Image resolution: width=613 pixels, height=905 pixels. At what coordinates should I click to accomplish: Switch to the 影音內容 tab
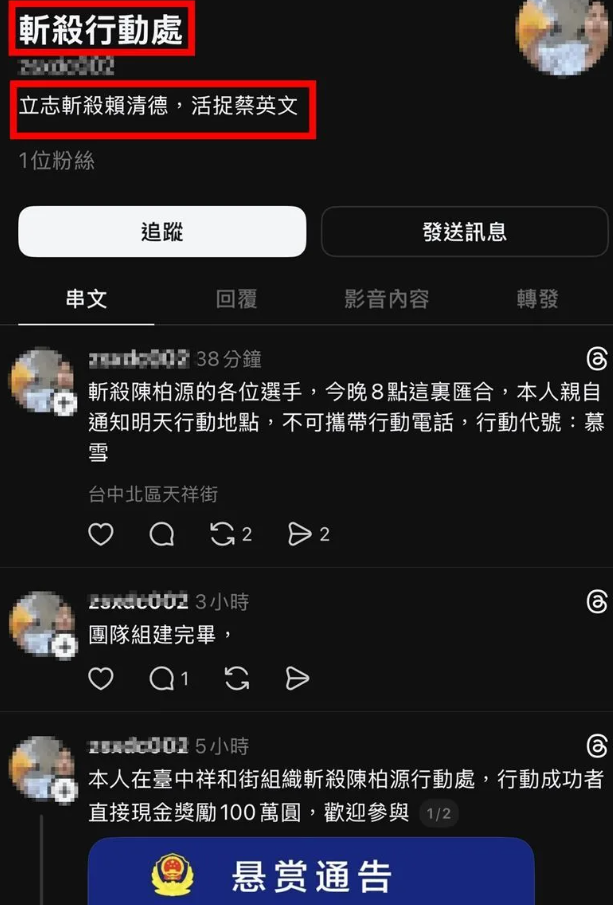coord(386,299)
